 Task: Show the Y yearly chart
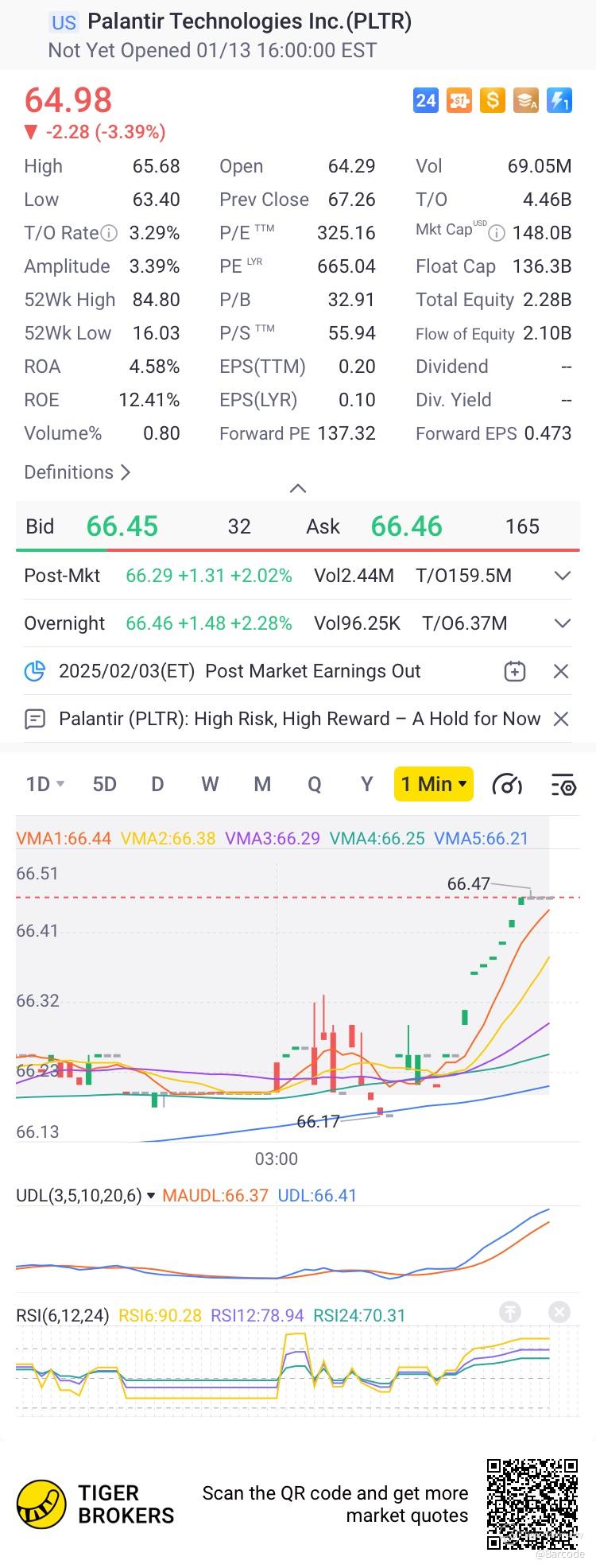[367, 785]
